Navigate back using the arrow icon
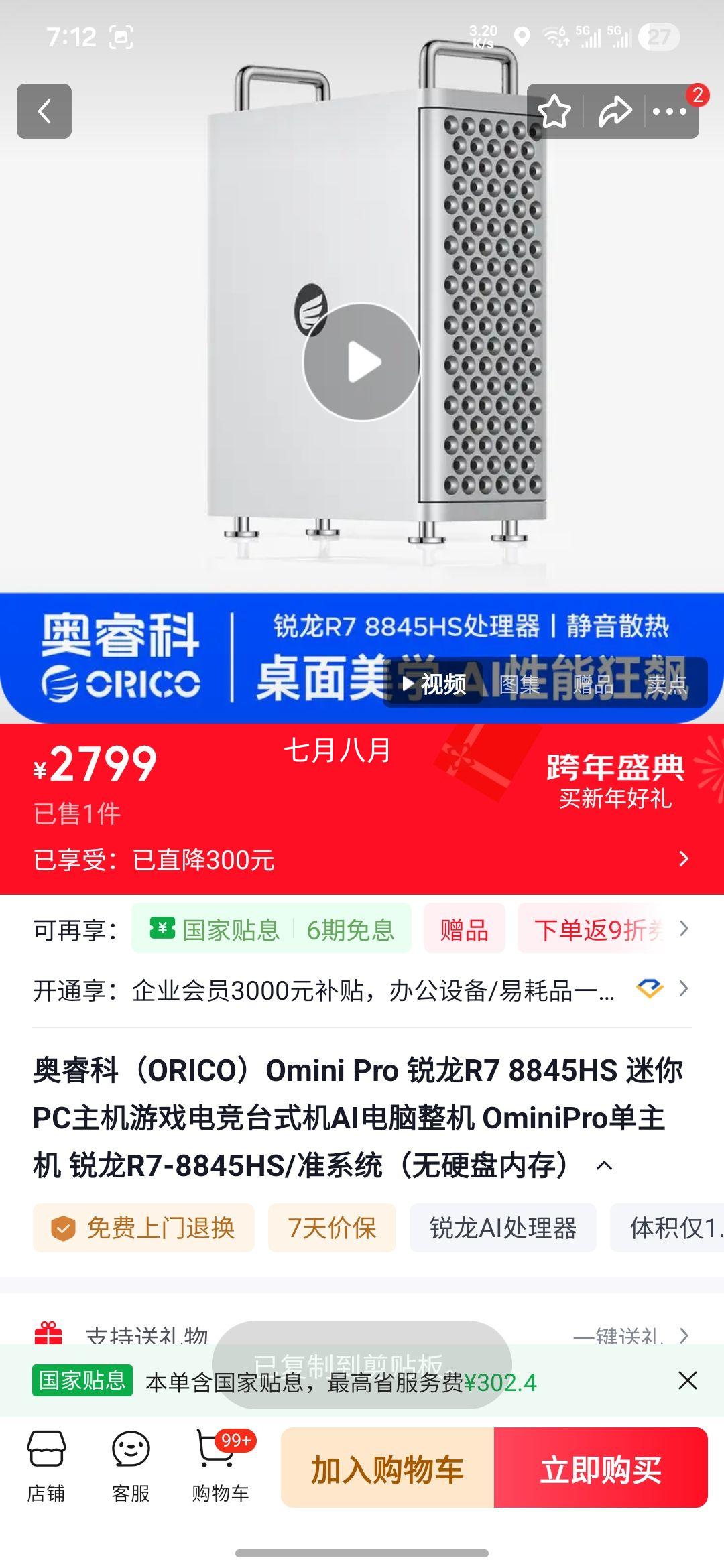The width and height of the screenshot is (724, 1568). [x=45, y=112]
